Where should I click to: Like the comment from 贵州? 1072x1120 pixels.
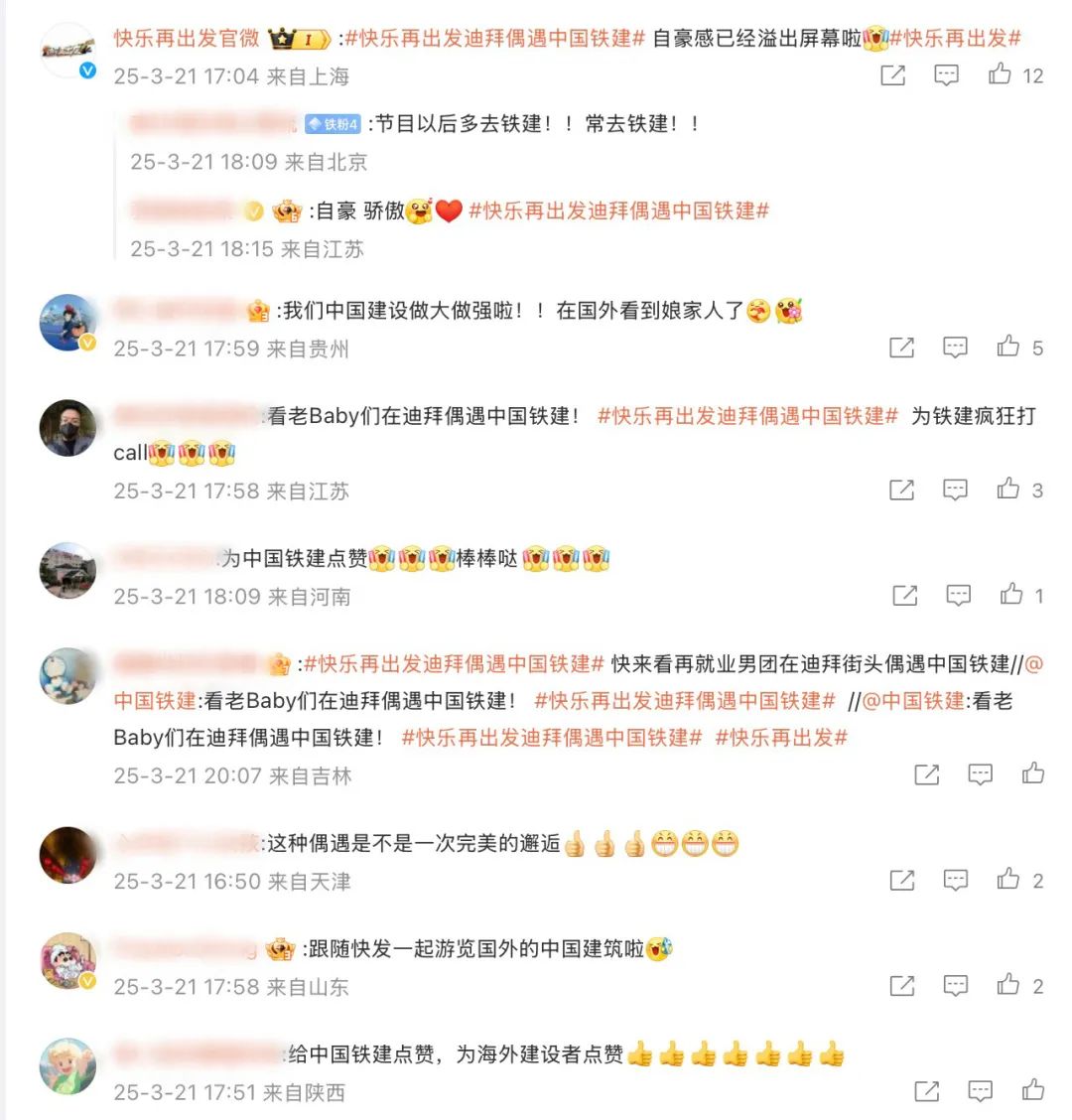tap(1008, 347)
